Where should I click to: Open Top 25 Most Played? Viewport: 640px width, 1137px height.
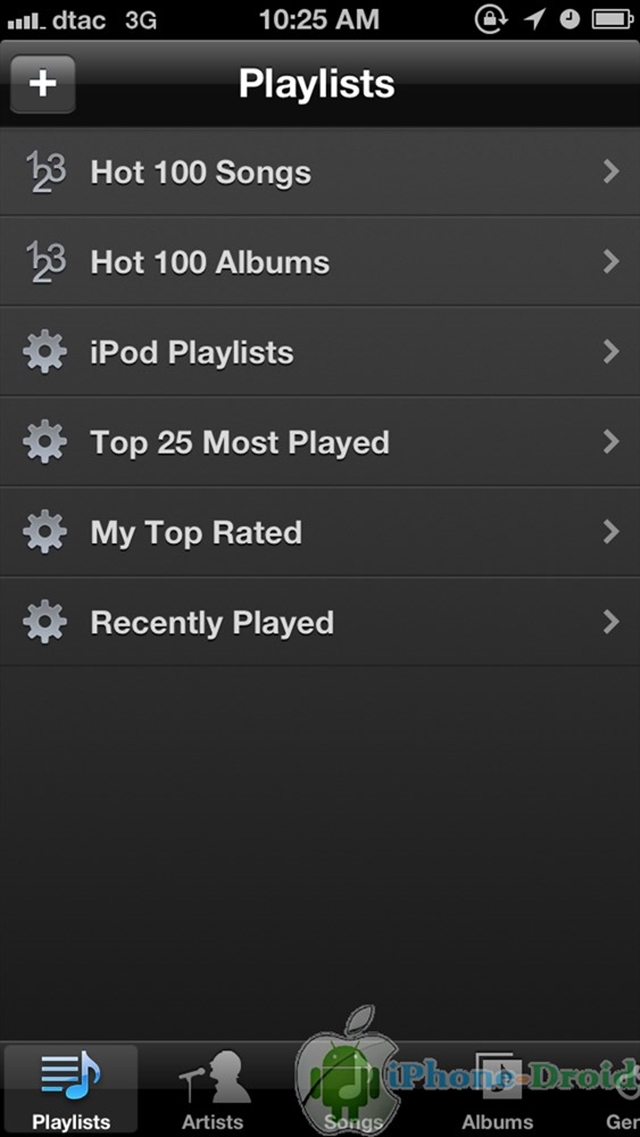coord(320,442)
